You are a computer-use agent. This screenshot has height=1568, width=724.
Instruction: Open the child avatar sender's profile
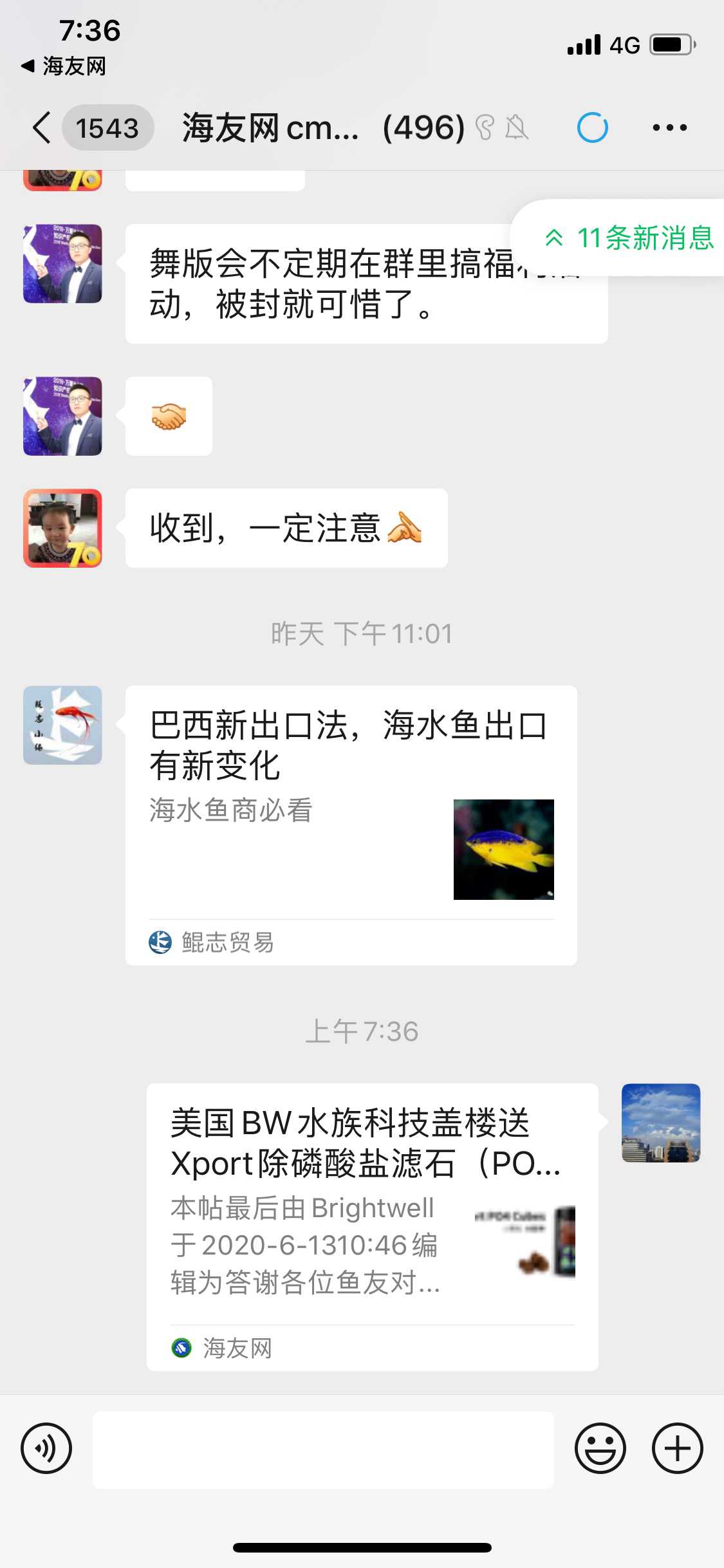[62, 528]
